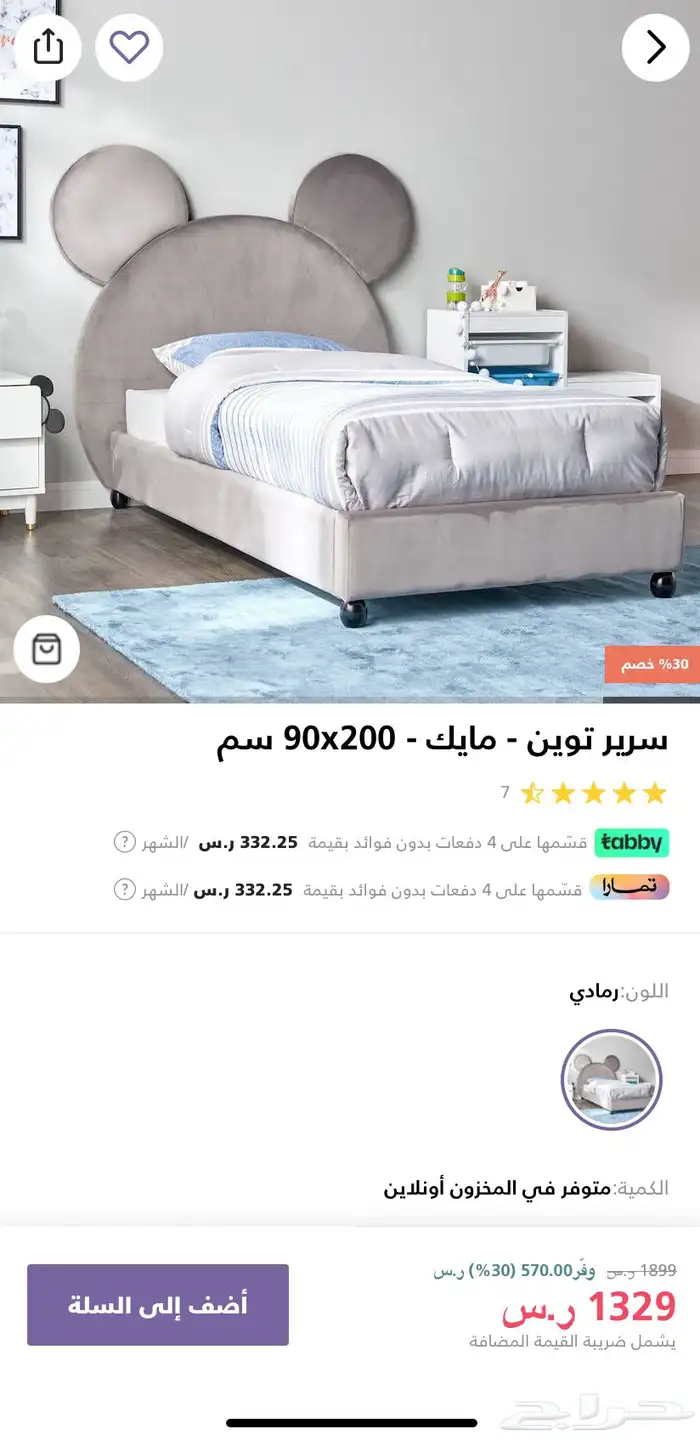Go to the next product photo
This screenshot has width=700, height=1441.
tap(655, 47)
